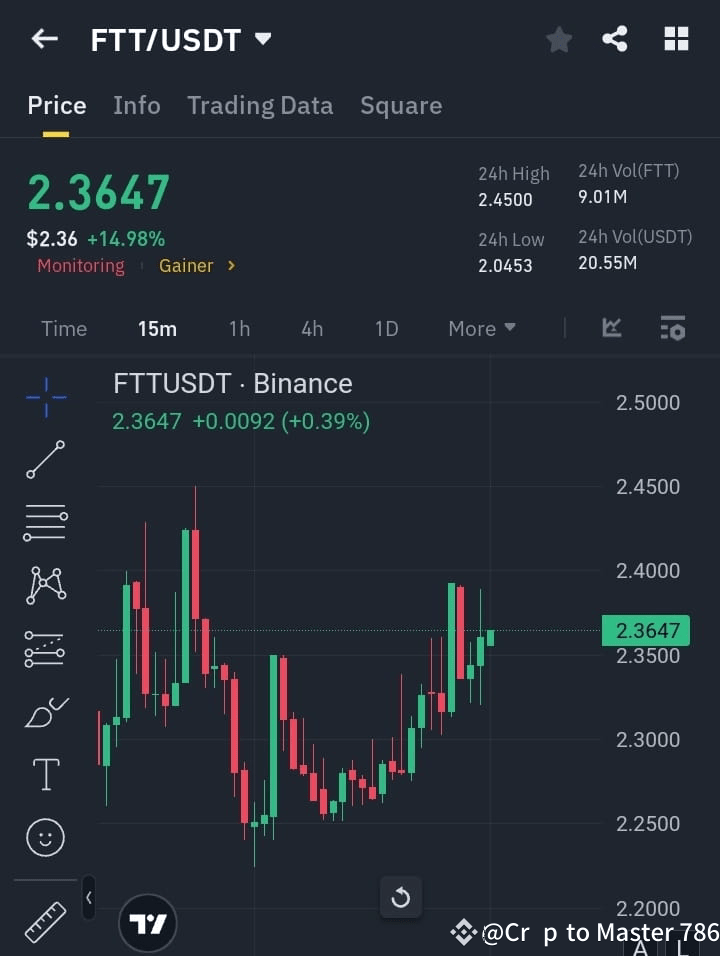Open the chart style selector
Image resolution: width=720 pixels, height=956 pixels.
tap(610, 328)
